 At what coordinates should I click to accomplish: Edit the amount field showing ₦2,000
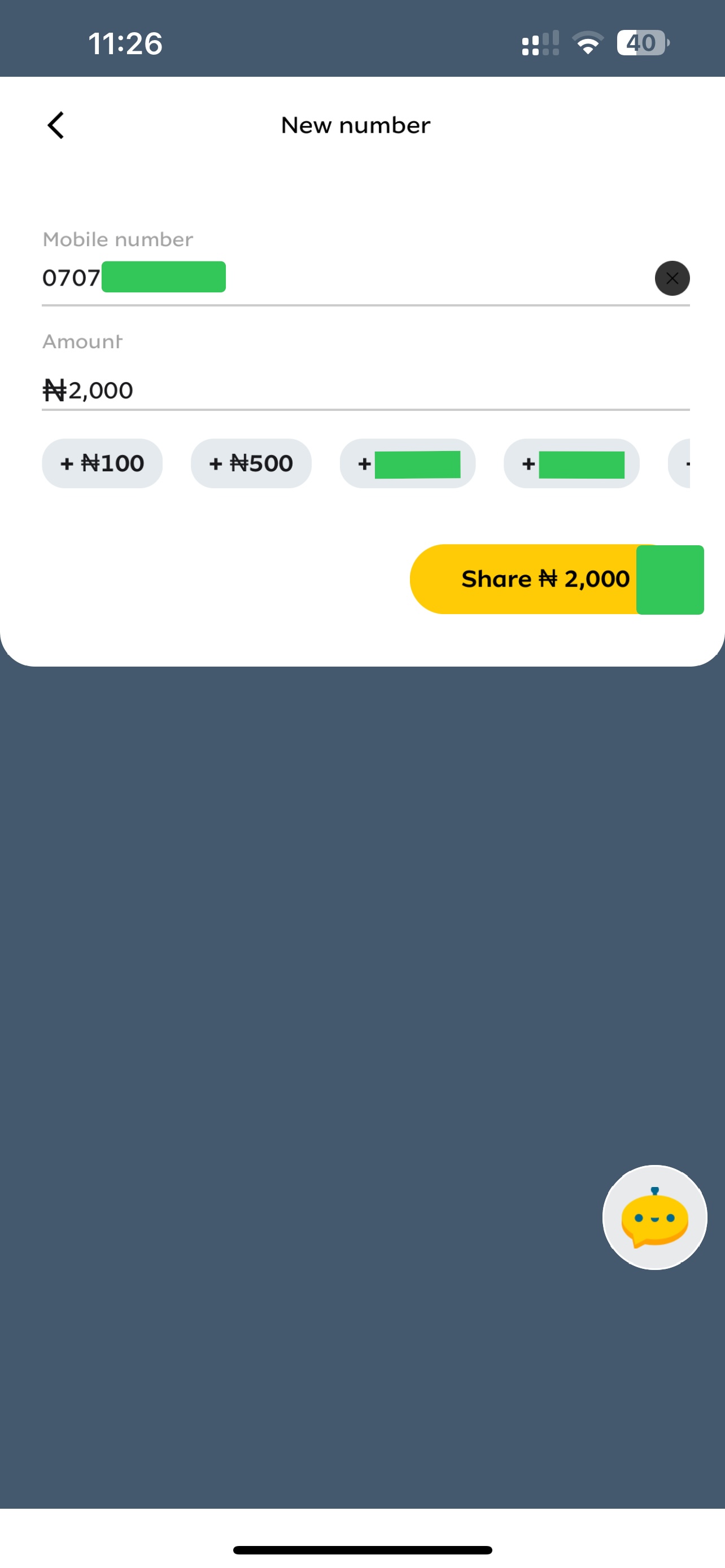coord(365,390)
